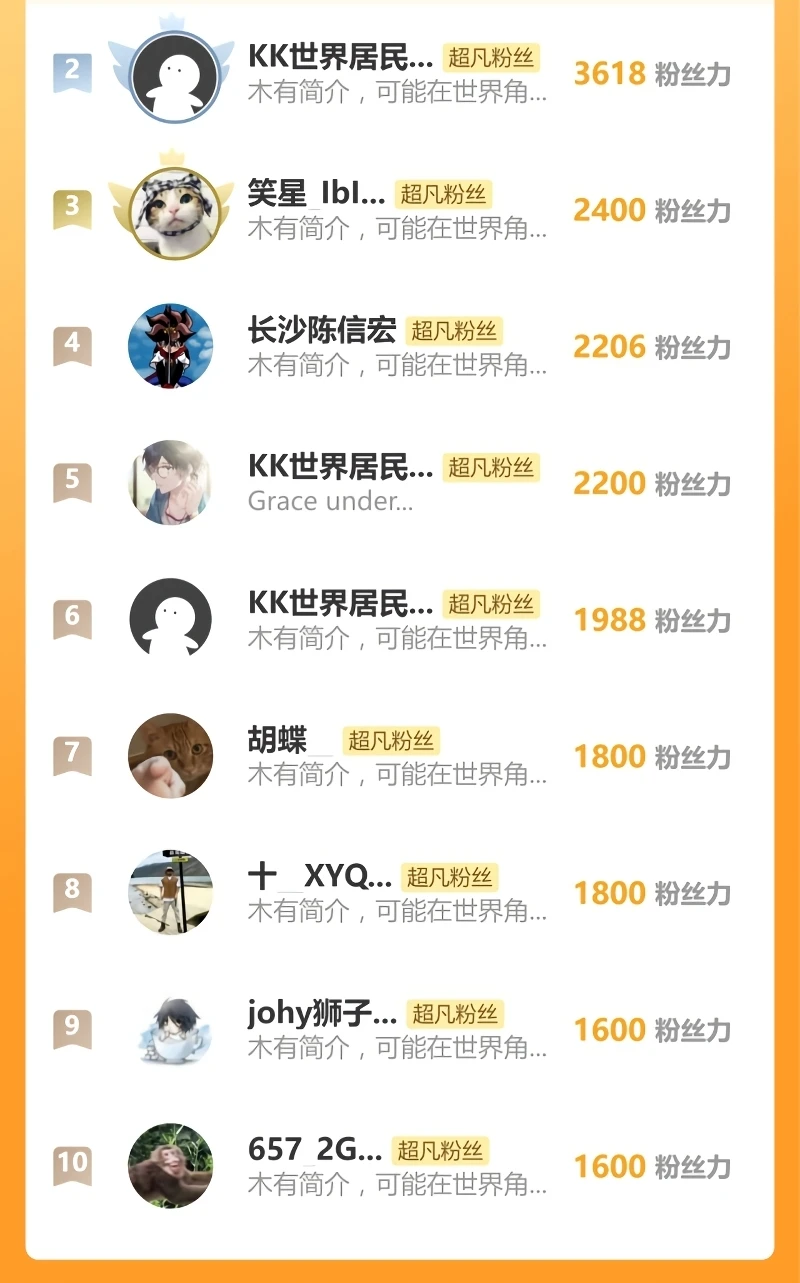Open the KK世界居民 row with Grace under bio
This screenshot has height=1283, width=800.
tap(400, 483)
